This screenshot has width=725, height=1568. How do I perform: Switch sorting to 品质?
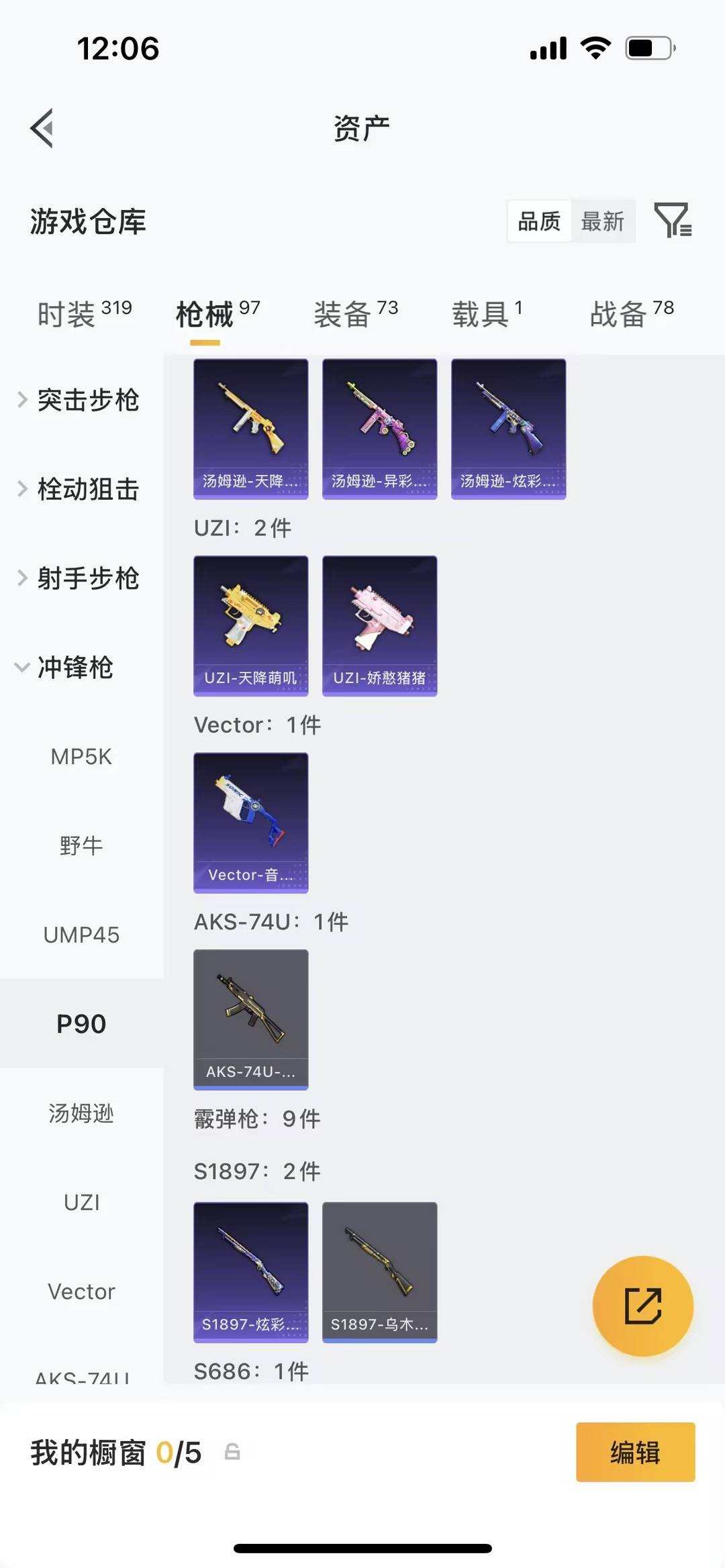point(539,221)
